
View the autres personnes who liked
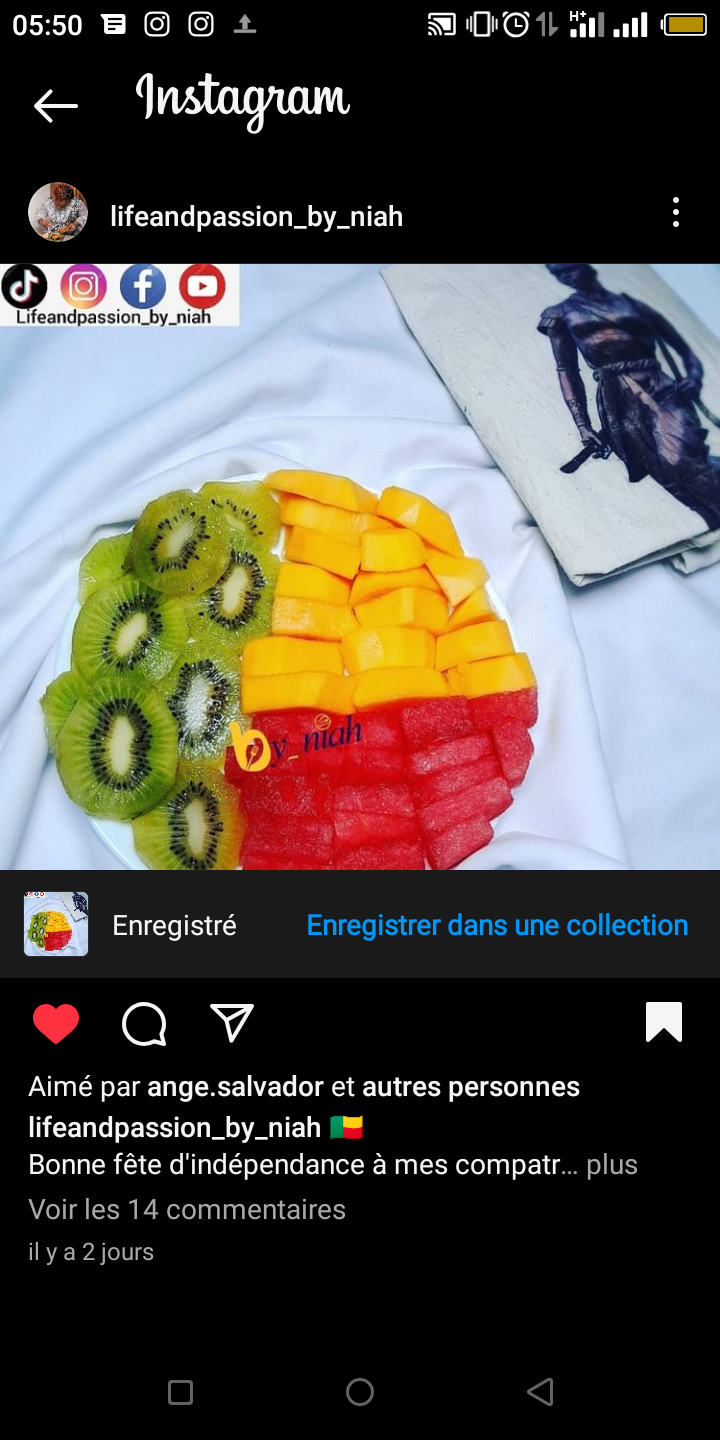click(471, 1087)
